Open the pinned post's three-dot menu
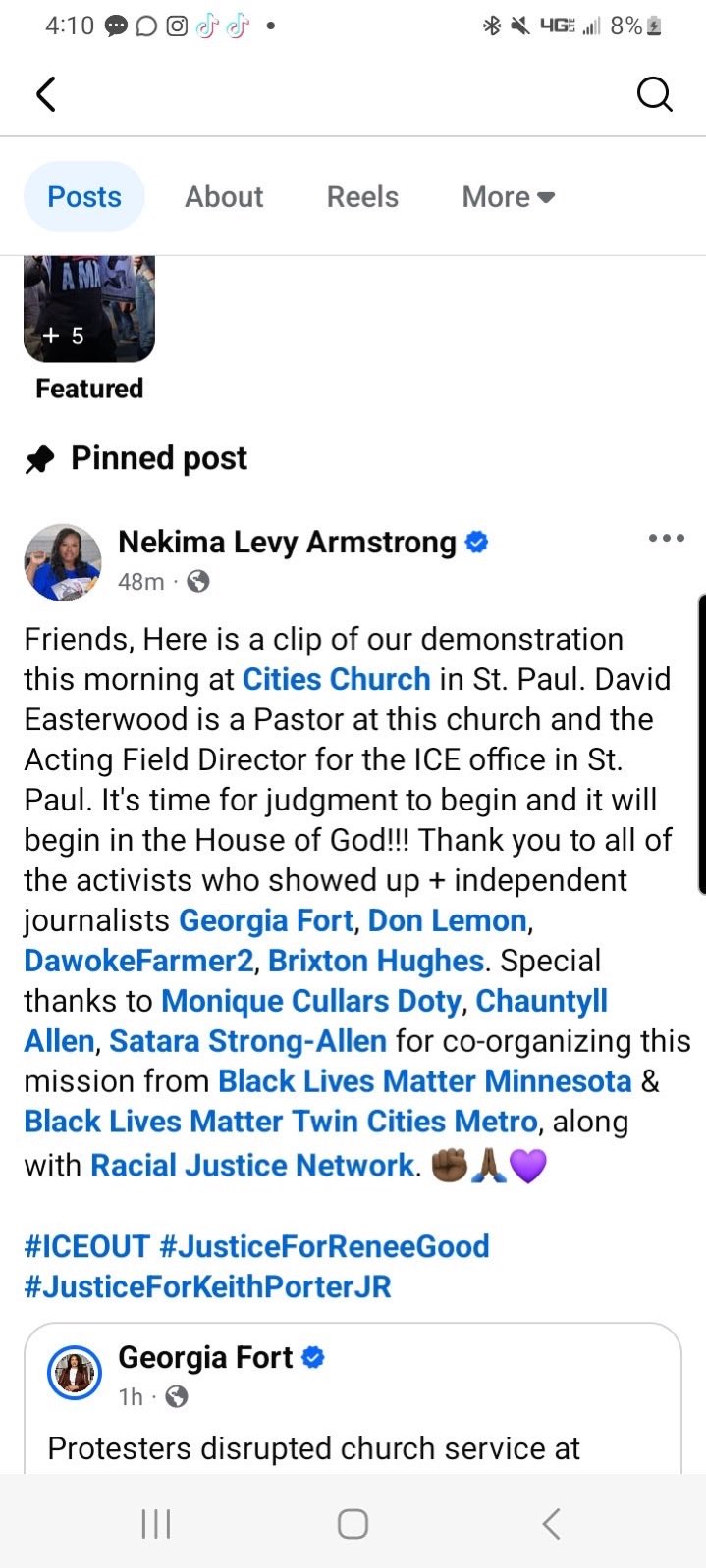Image resolution: width=706 pixels, height=1568 pixels. click(667, 538)
